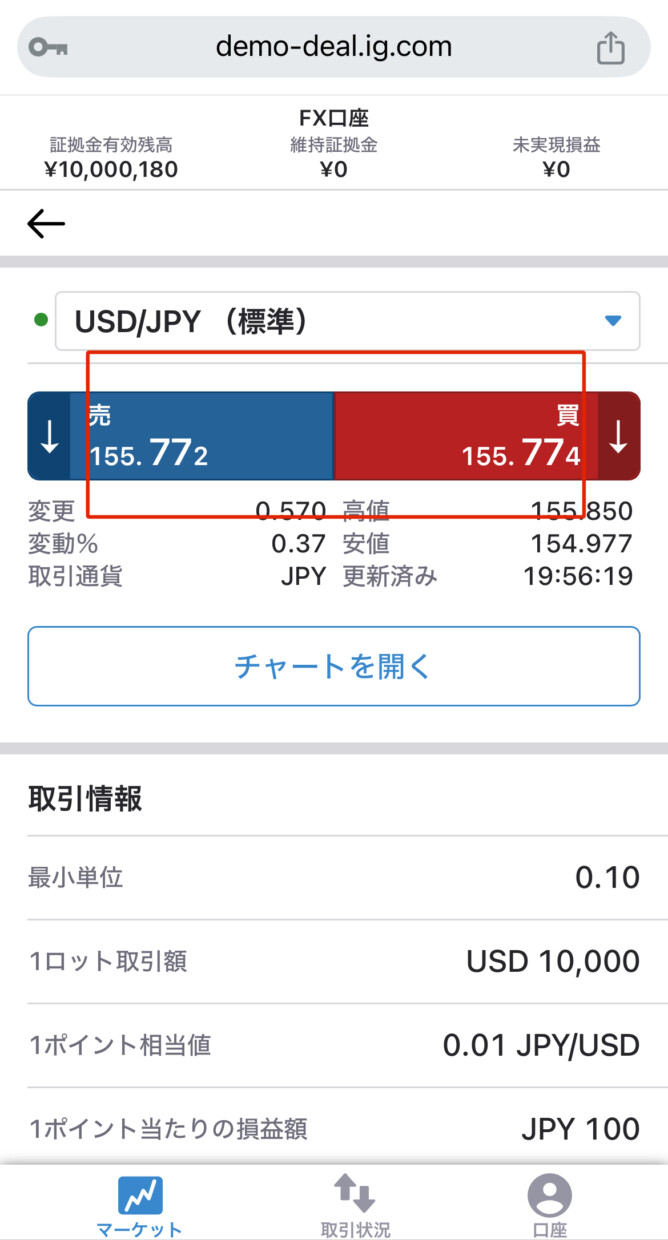Open the share icon in the browser bar
The width and height of the screenshot is (668, 1240).
tap(610, 47)
